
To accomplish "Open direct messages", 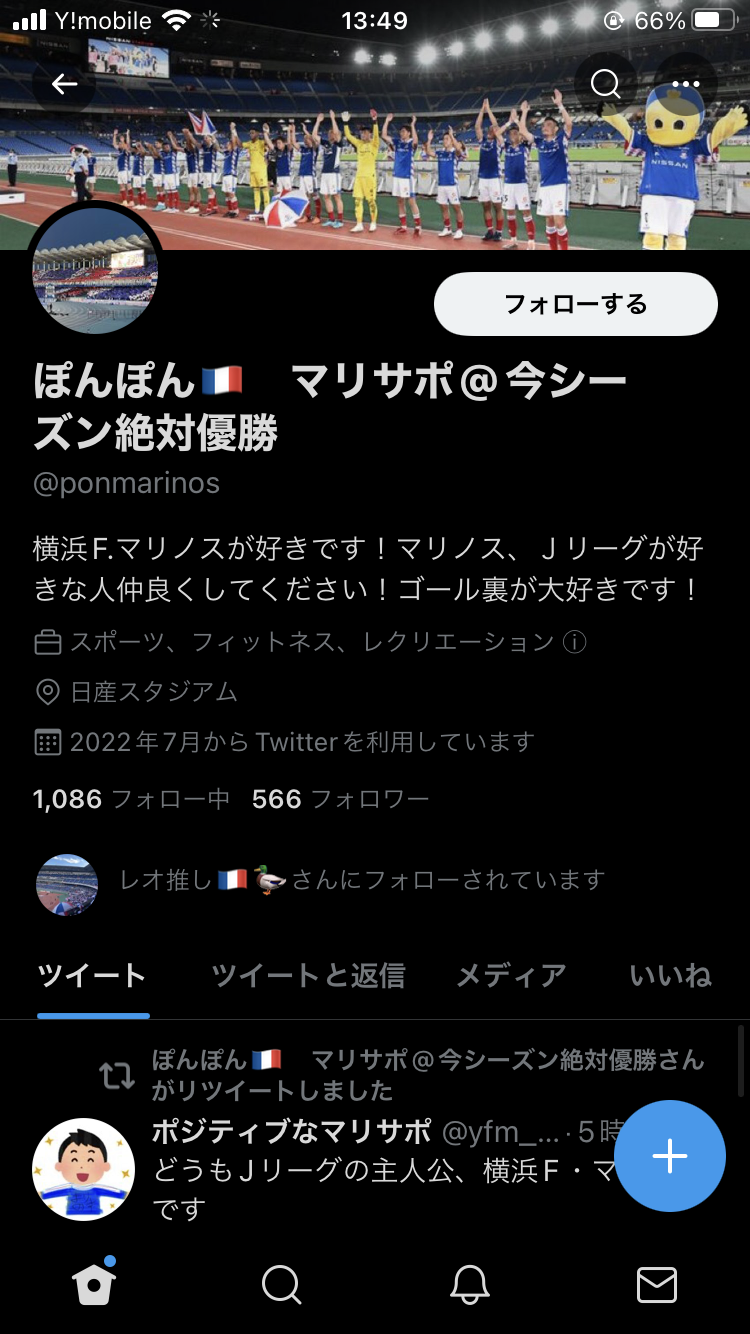I will [x=656, y=1284].
